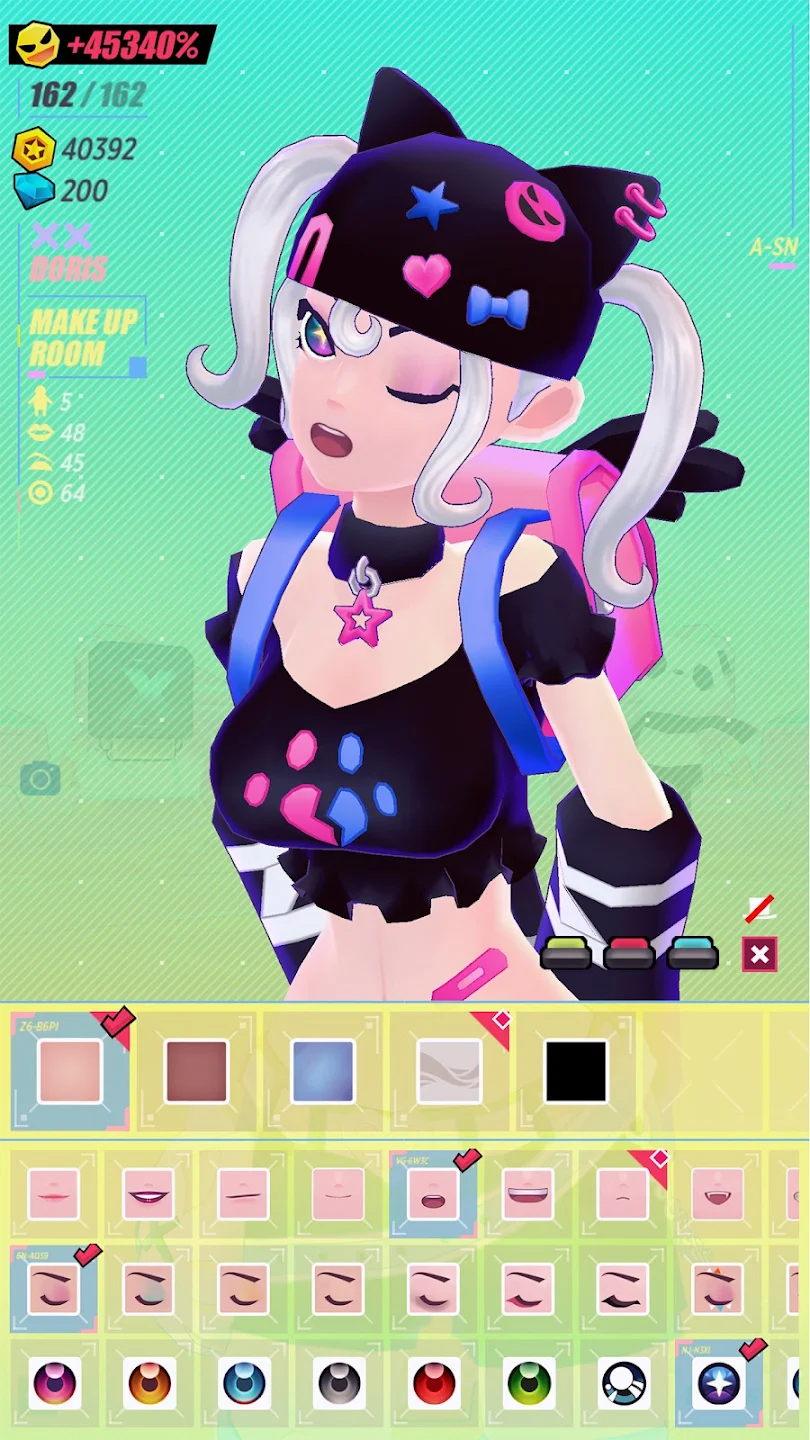This screenshot has width=810, height=1440.
Task: Pick the green eye color
Action: tap(528, 1384)
